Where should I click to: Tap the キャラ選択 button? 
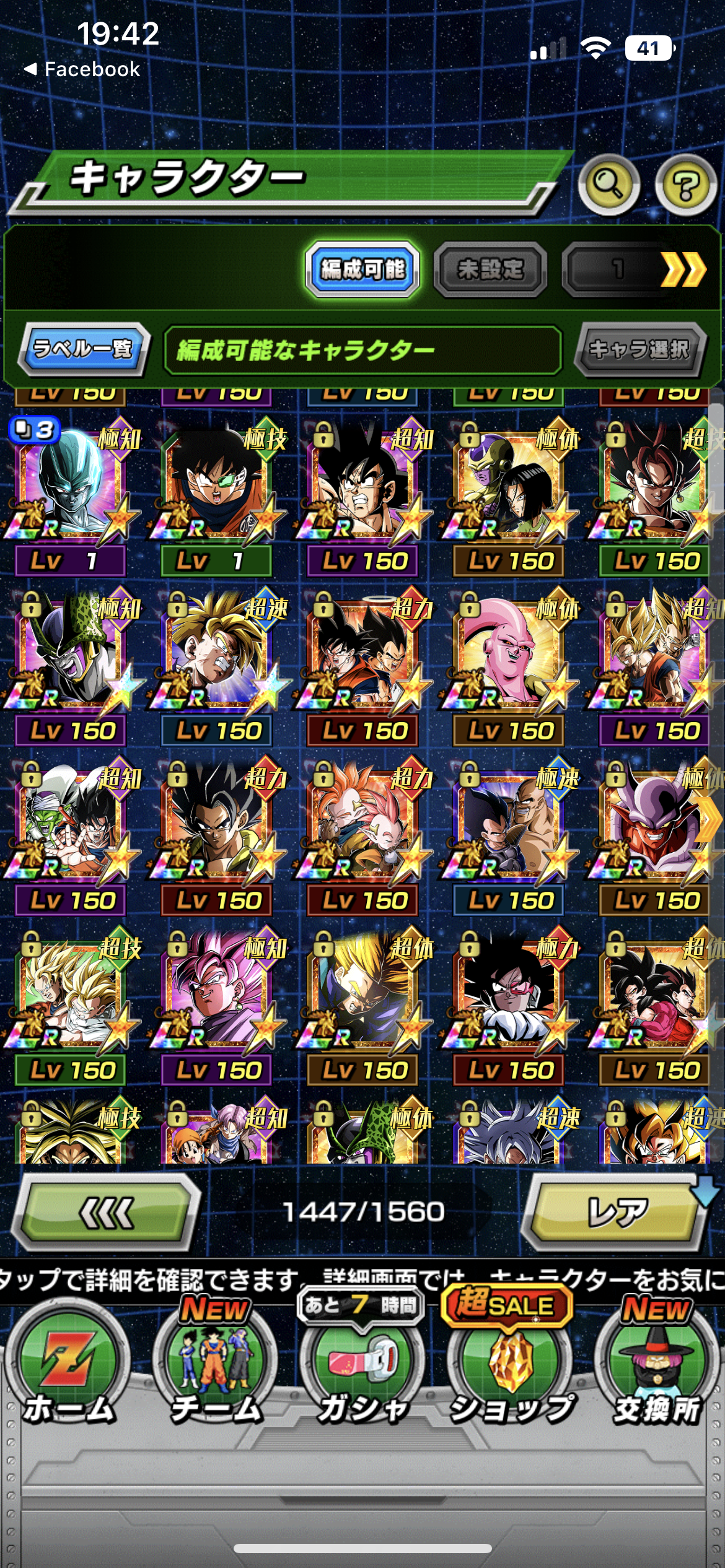(x=639, y=349)
